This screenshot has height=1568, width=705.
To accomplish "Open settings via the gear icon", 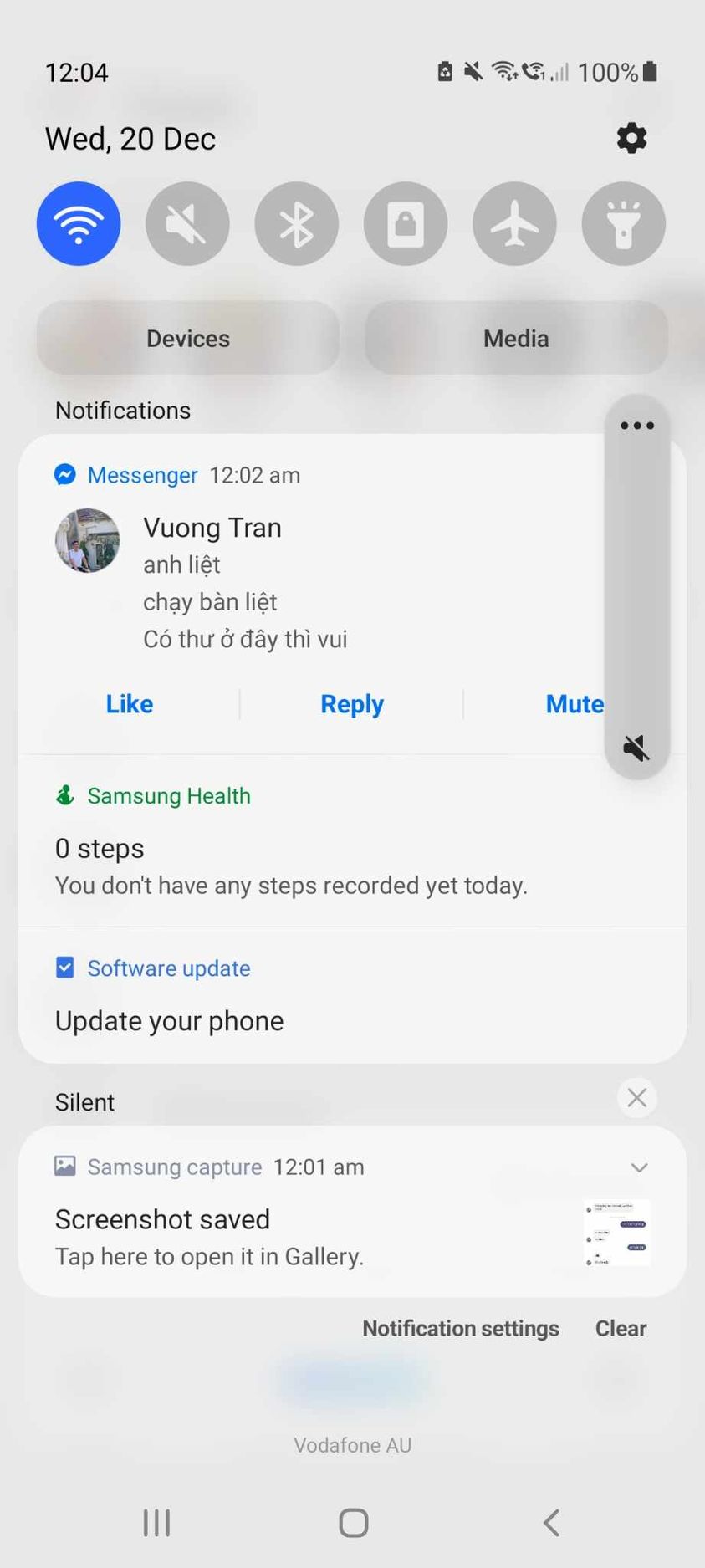I will click(631, 138).
